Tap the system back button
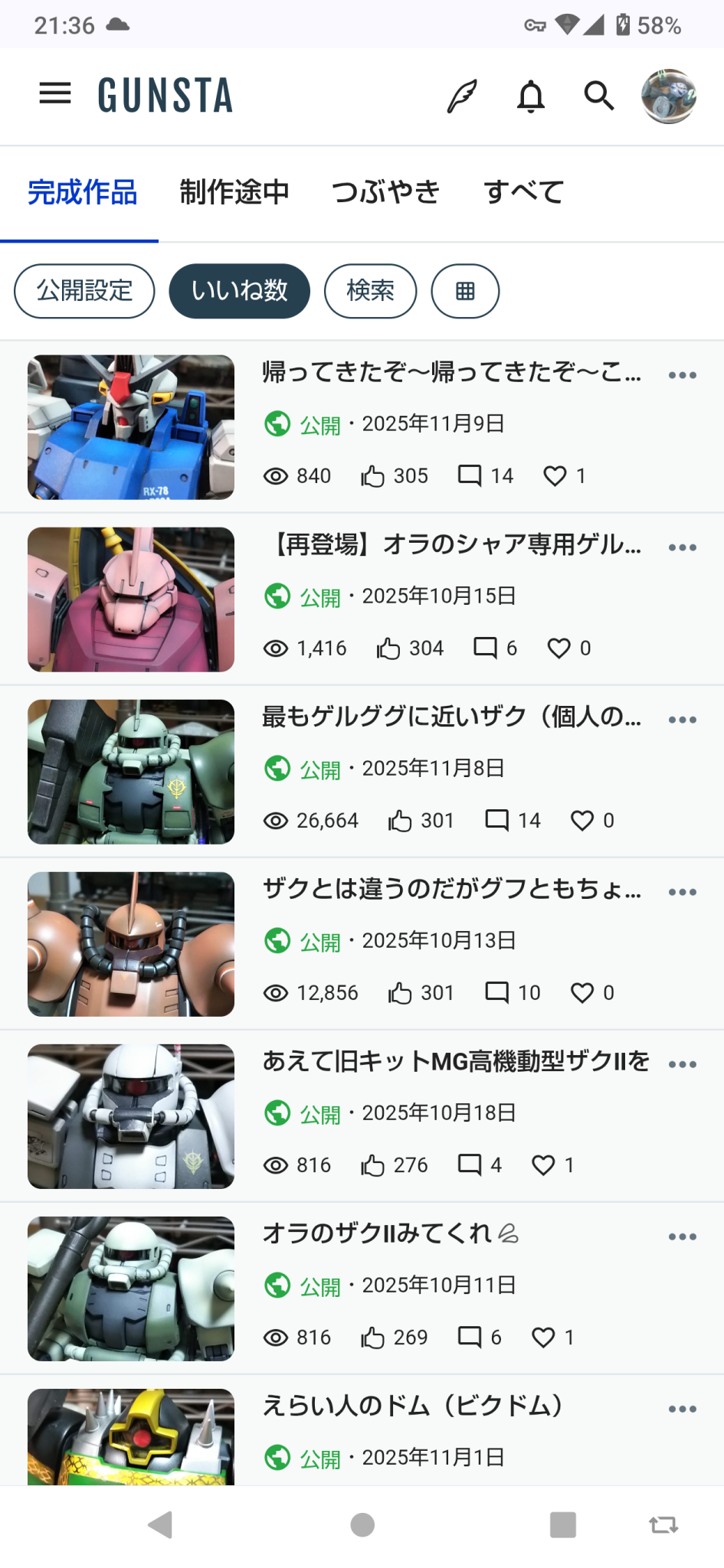Screen dimensions: 724x1568 point(160,1525)
